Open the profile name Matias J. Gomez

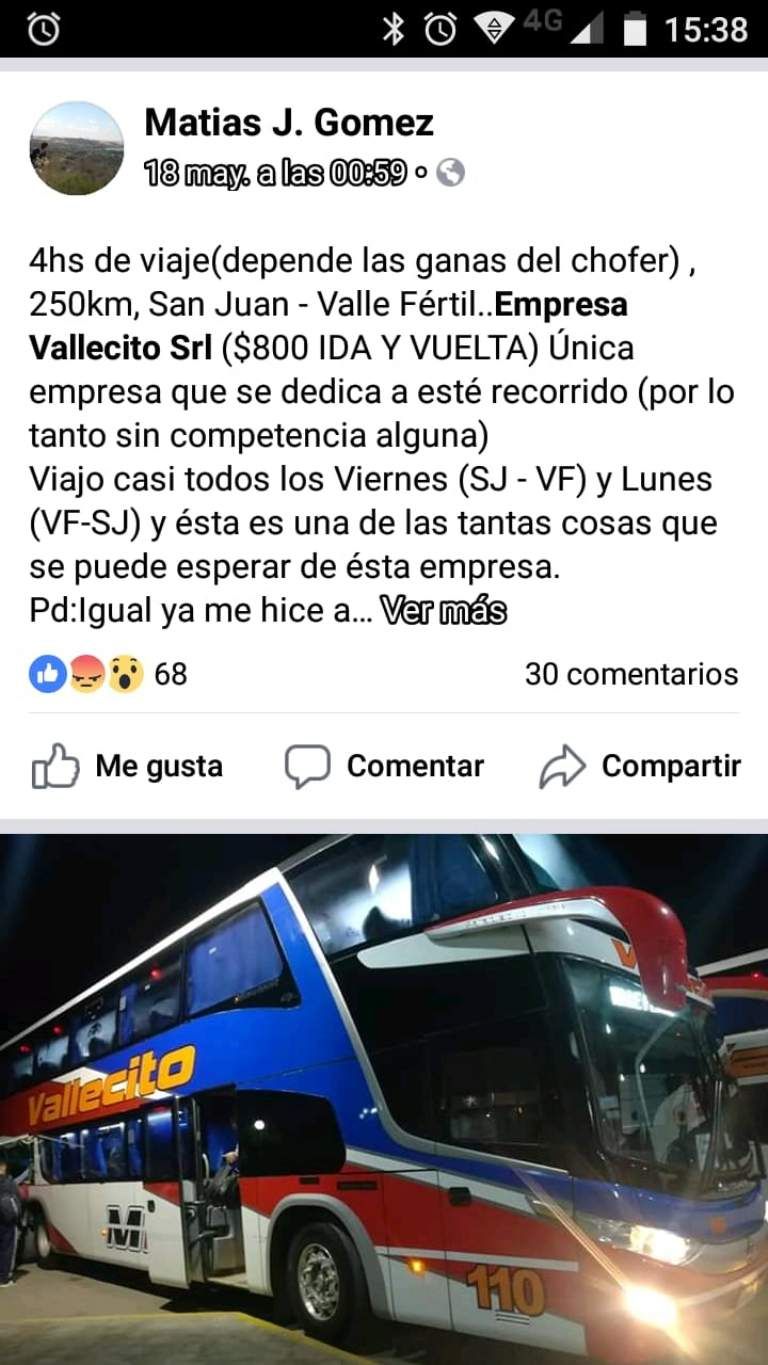click(x=289, y=123)
